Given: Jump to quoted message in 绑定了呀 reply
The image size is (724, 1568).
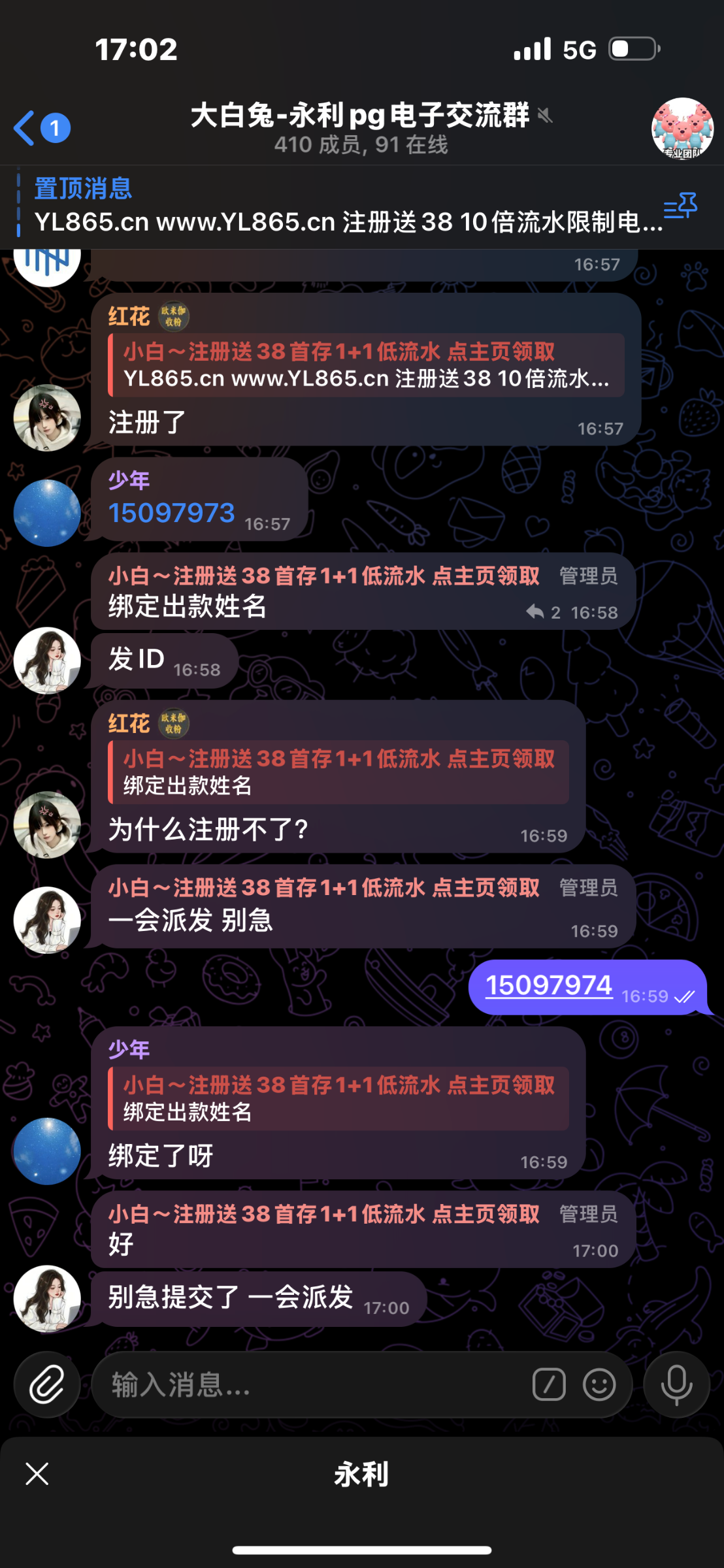Looking at the screenshot, I should point(338,1099).
